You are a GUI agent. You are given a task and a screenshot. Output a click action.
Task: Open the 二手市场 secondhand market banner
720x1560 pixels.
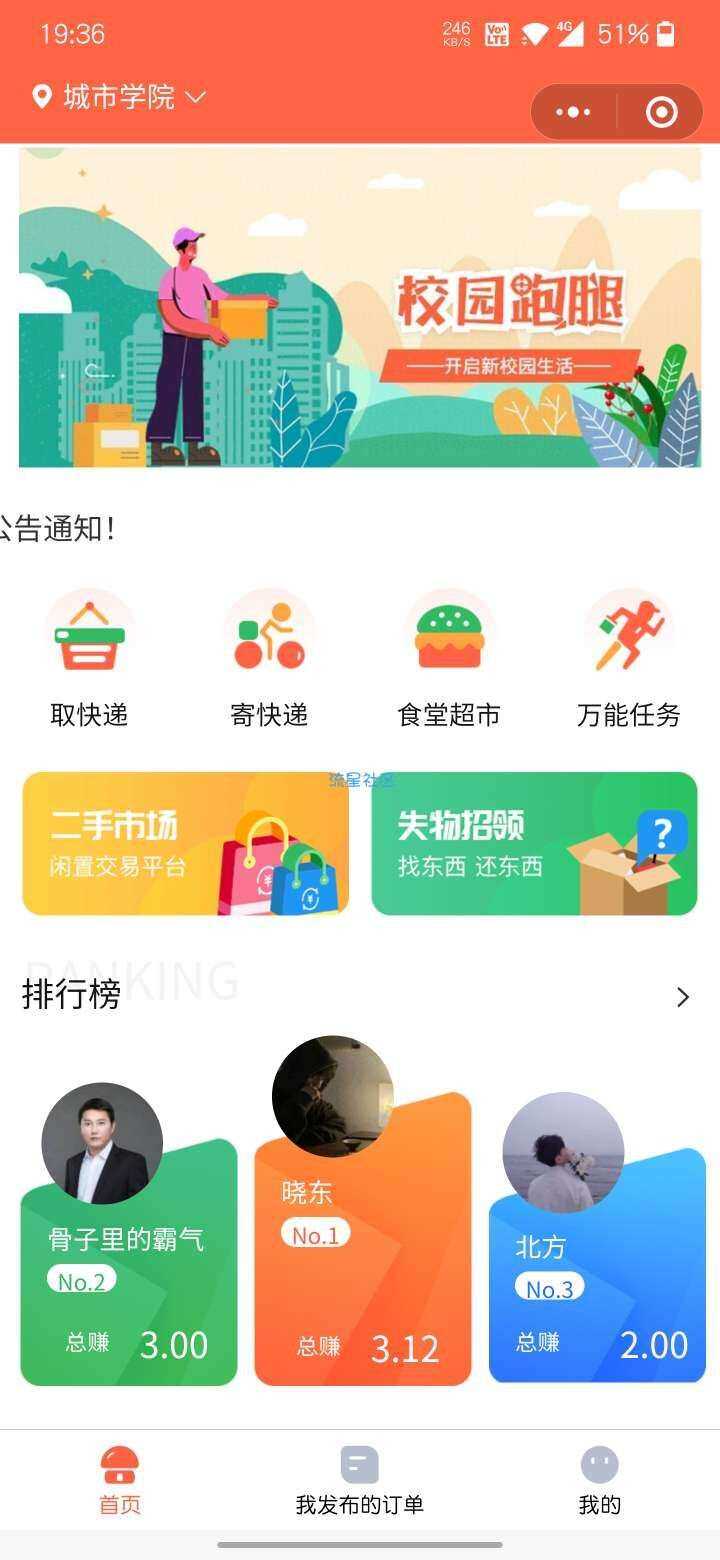pos(185,843)
